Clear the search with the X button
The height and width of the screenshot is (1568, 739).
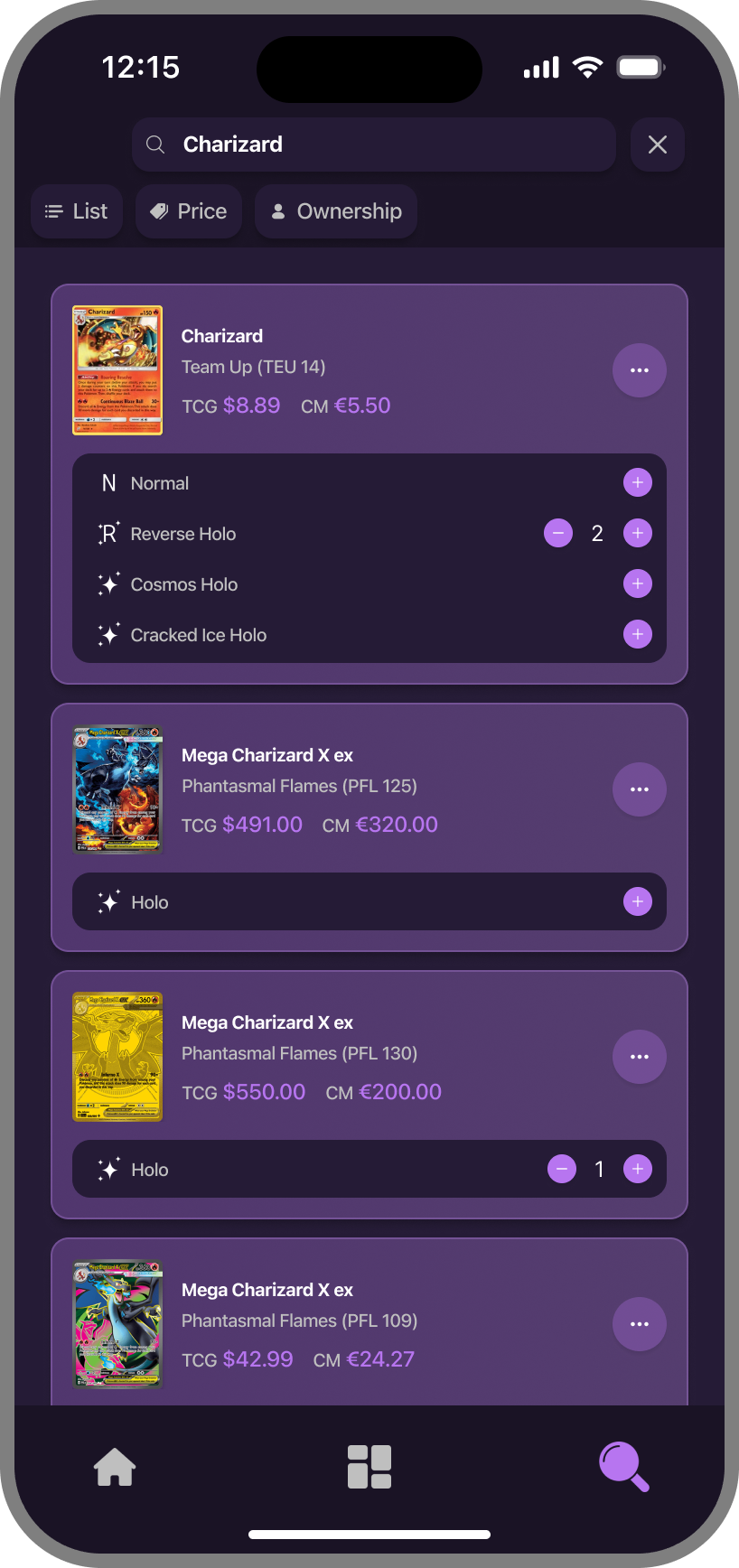click(x=657, y=145)
